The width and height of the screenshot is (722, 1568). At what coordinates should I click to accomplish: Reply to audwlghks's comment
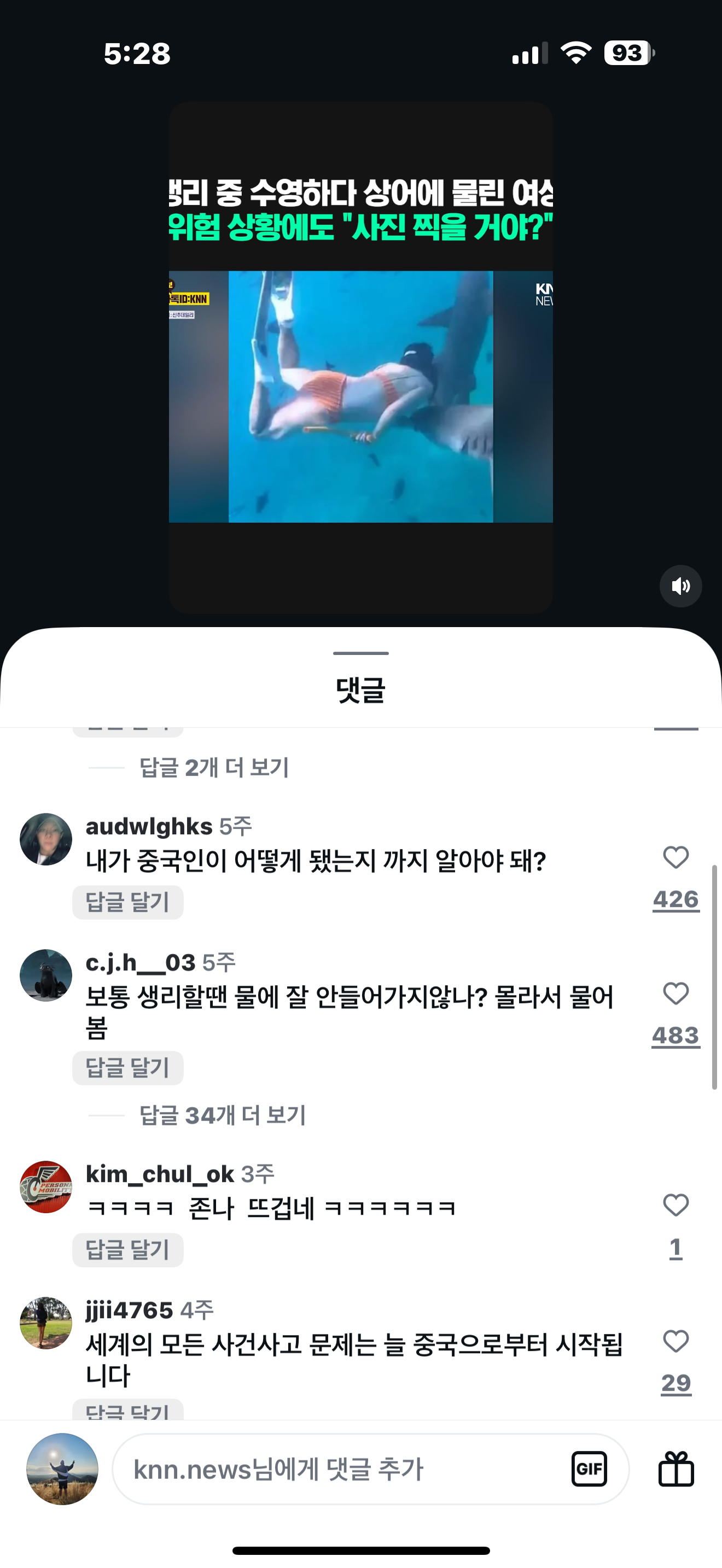pyautogui.click(x=127, y=902)
